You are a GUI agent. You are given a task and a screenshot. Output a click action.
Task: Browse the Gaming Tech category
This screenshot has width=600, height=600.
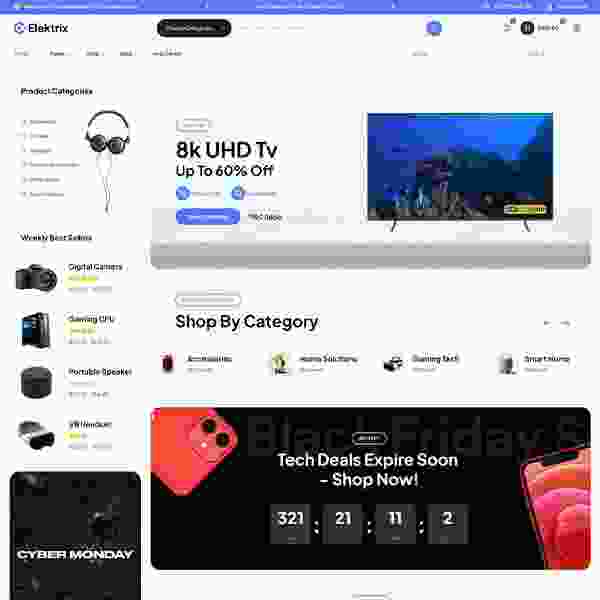tap(435, 359)
